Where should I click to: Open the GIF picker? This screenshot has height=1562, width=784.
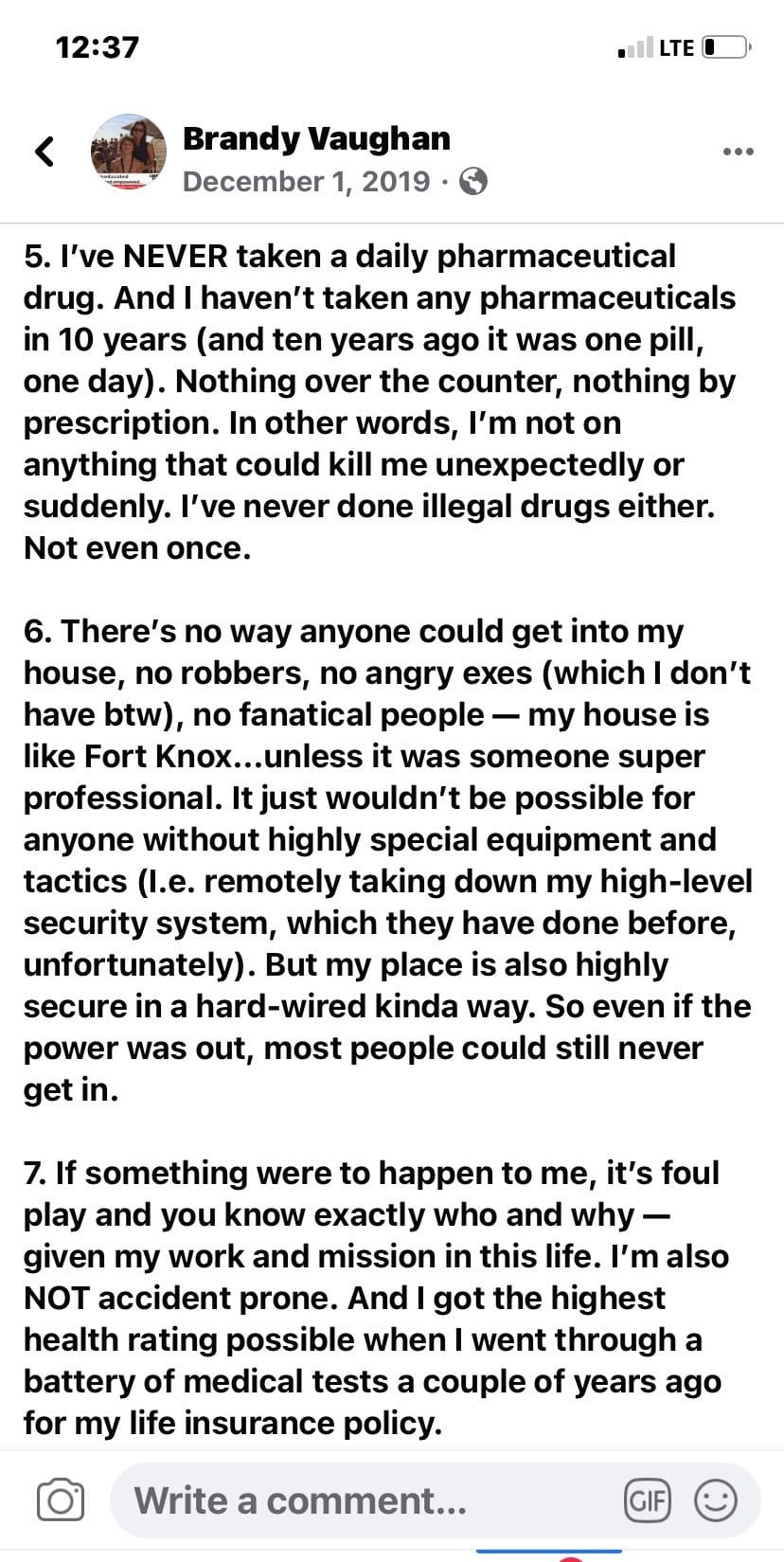point(648,1500)
